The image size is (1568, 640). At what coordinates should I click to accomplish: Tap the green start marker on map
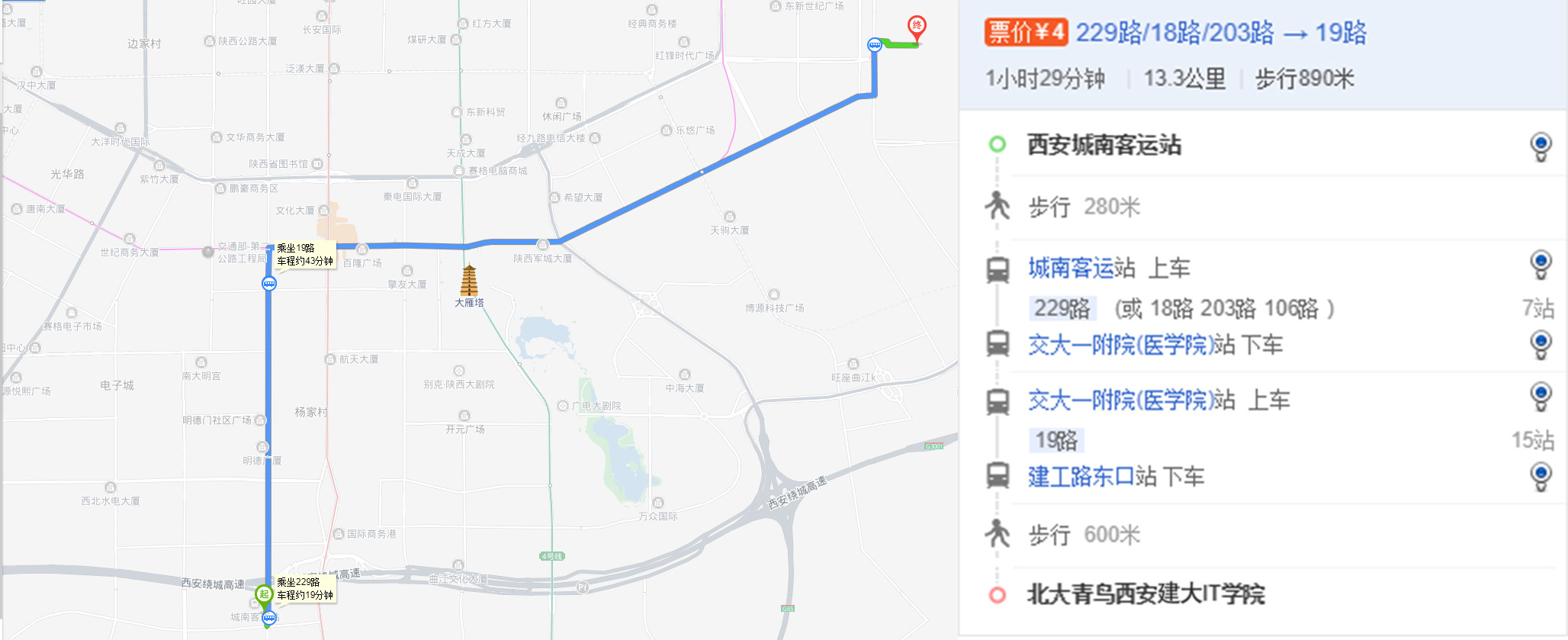click(x=264, y=596)
